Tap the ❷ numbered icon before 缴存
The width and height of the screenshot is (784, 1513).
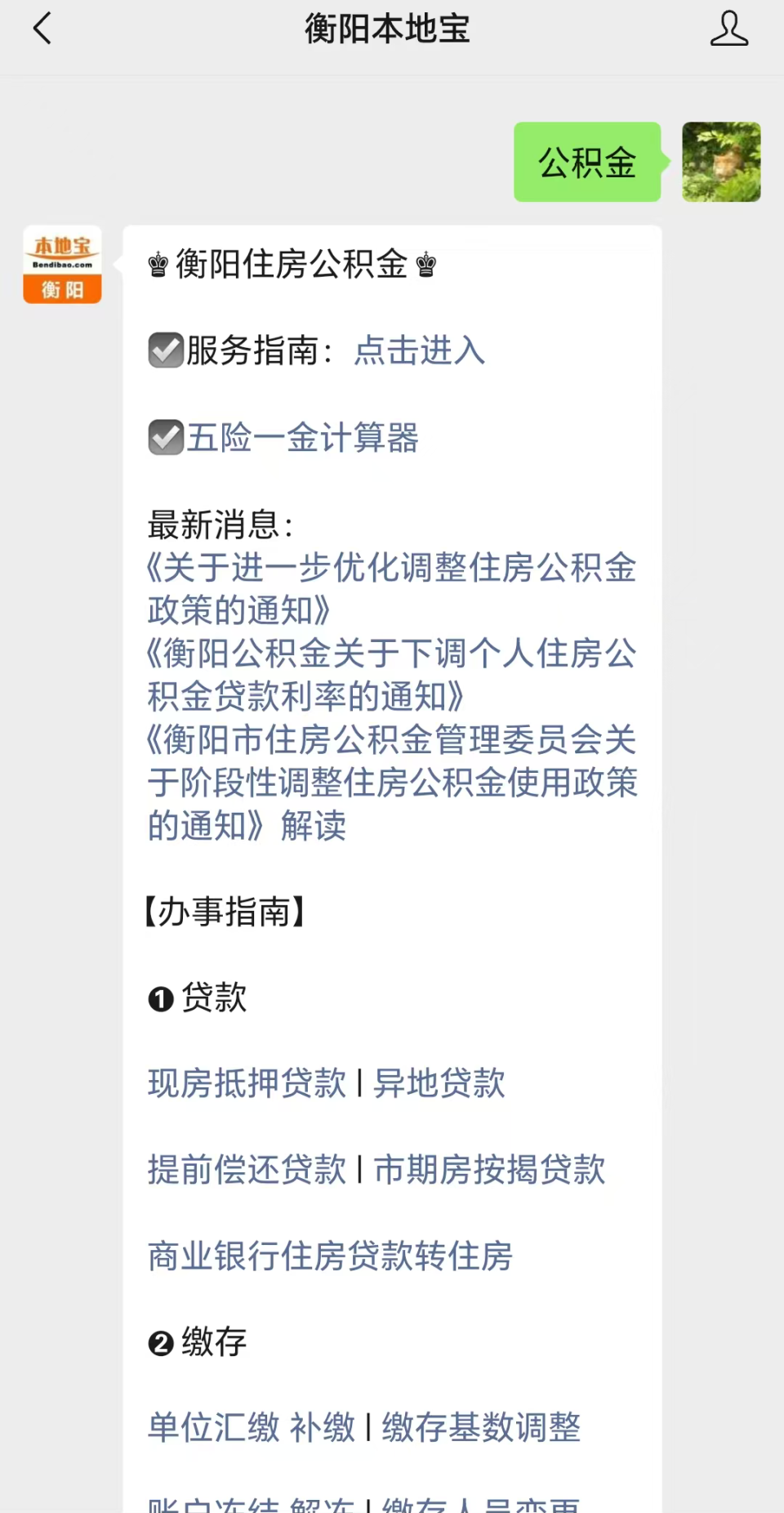pyautogui.click(x=159, y=1341)
